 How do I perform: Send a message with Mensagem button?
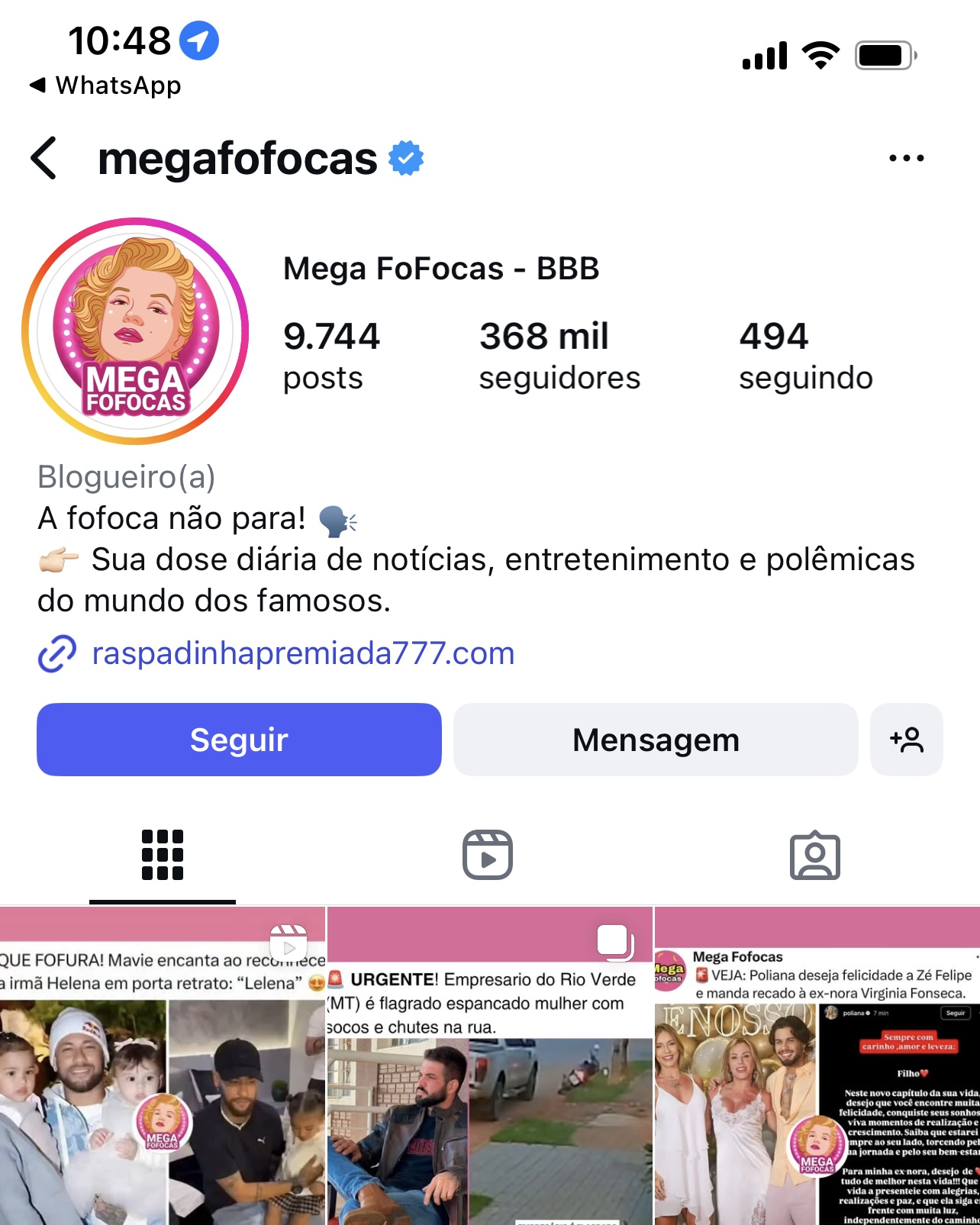coord(656,740)
